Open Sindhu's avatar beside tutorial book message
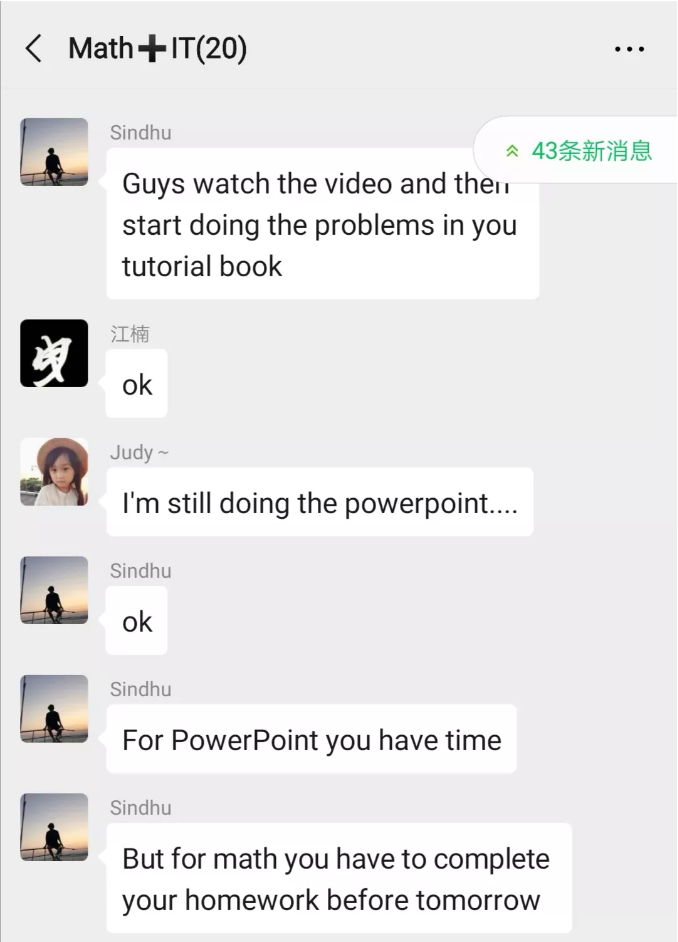Viewport: 678px width, 942px height. (x=54, y=152)
